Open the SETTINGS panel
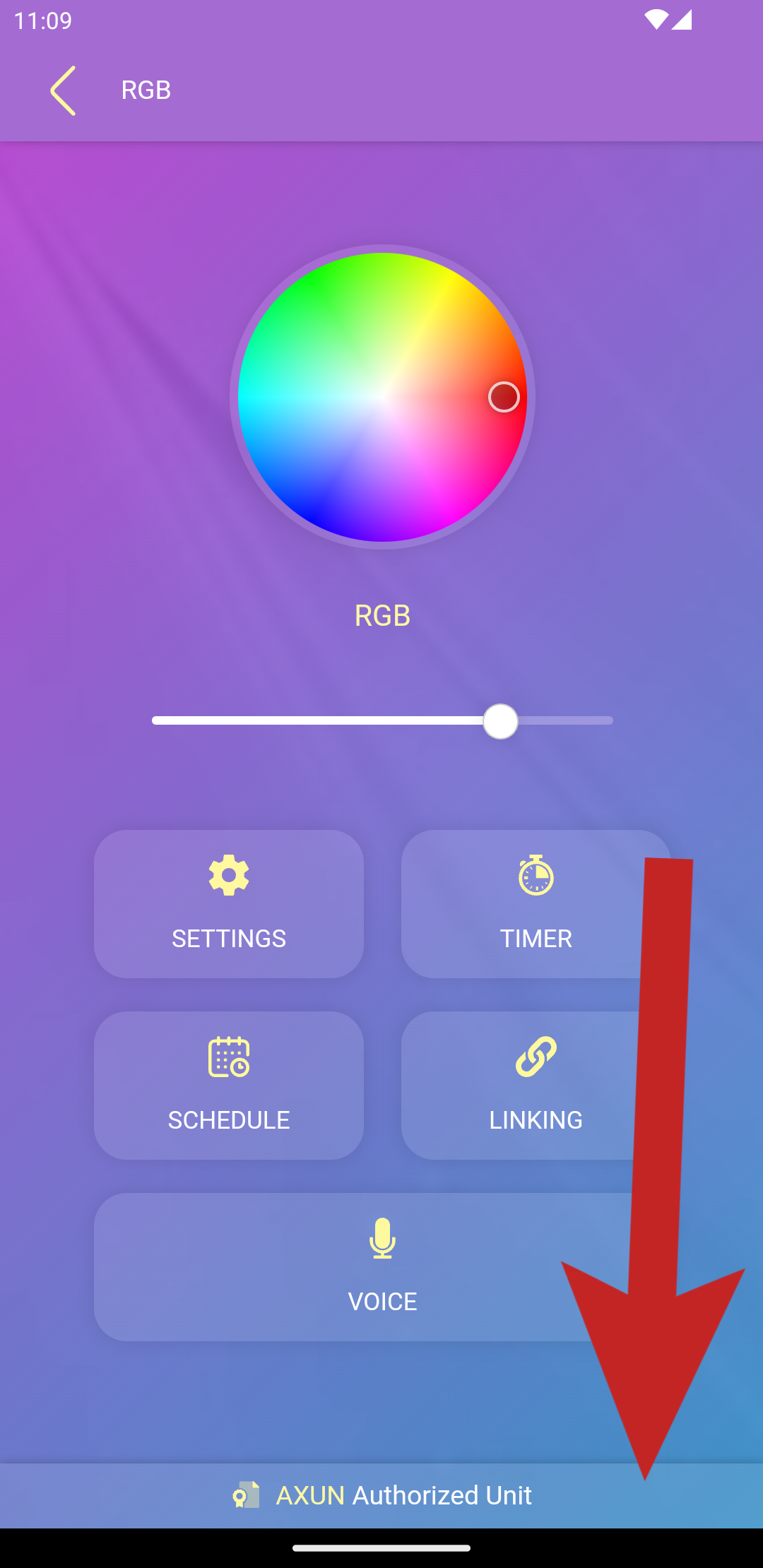The image size is (763, 1568). (229, 904)
